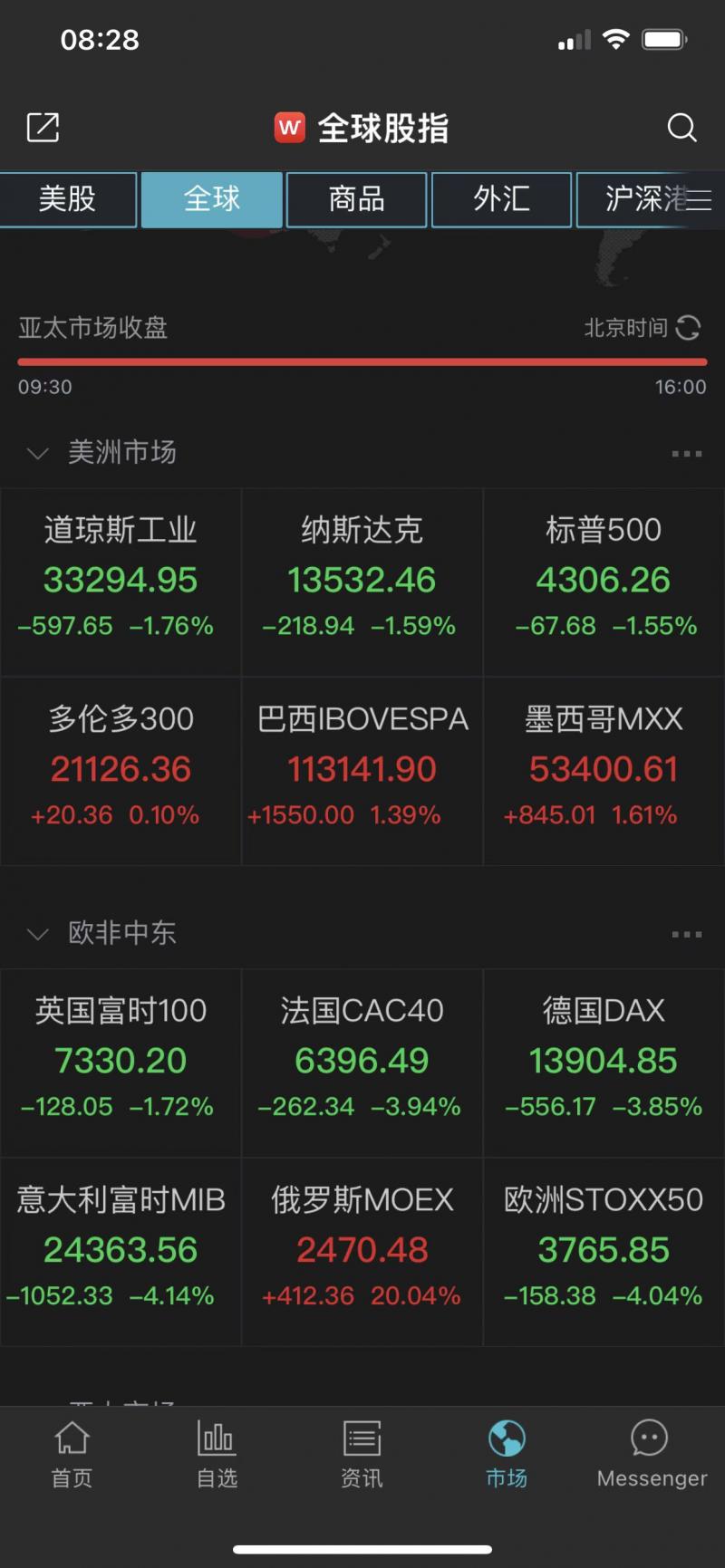725x1568 pixels.
Task: Open the Messenger tab
Action: pyautogui.click(x=652, y=1454)
